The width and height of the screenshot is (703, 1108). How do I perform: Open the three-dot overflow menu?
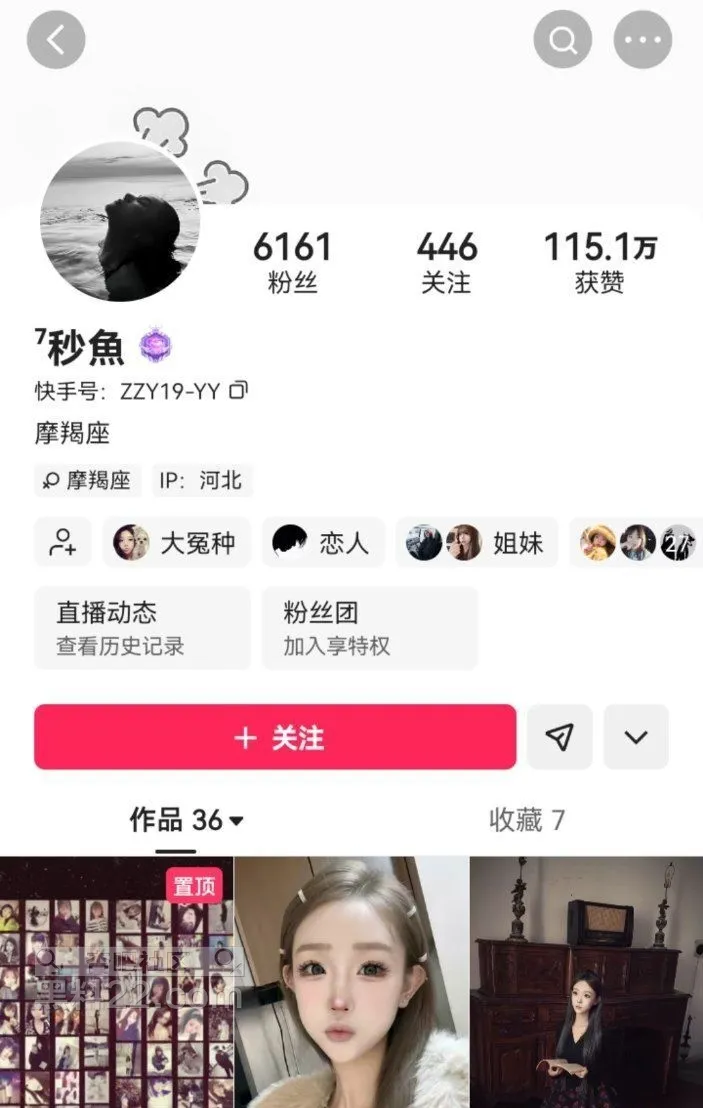(x=642, y=40)
